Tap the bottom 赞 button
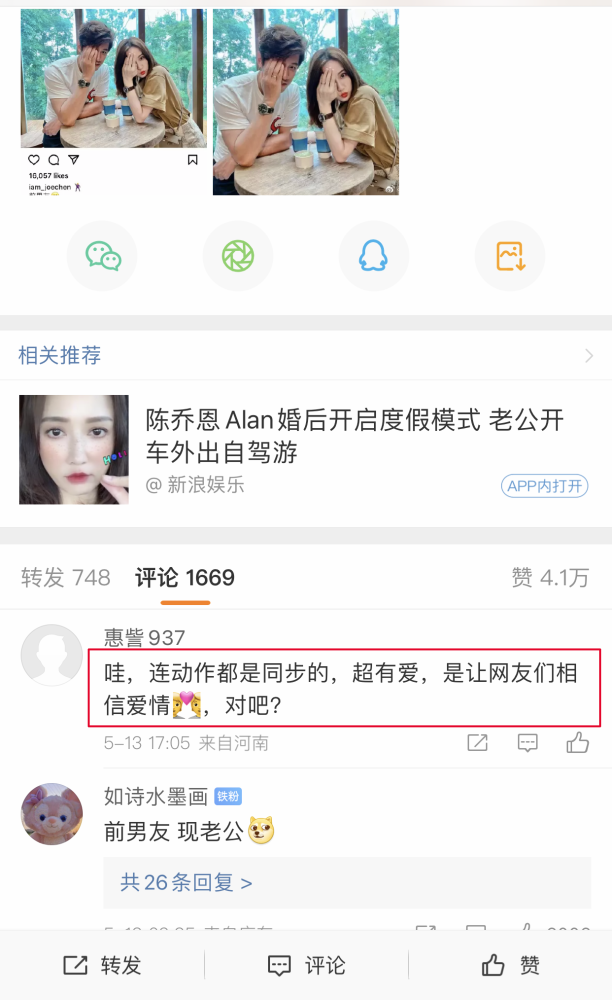612x1000 pixels. click(510, 965)
